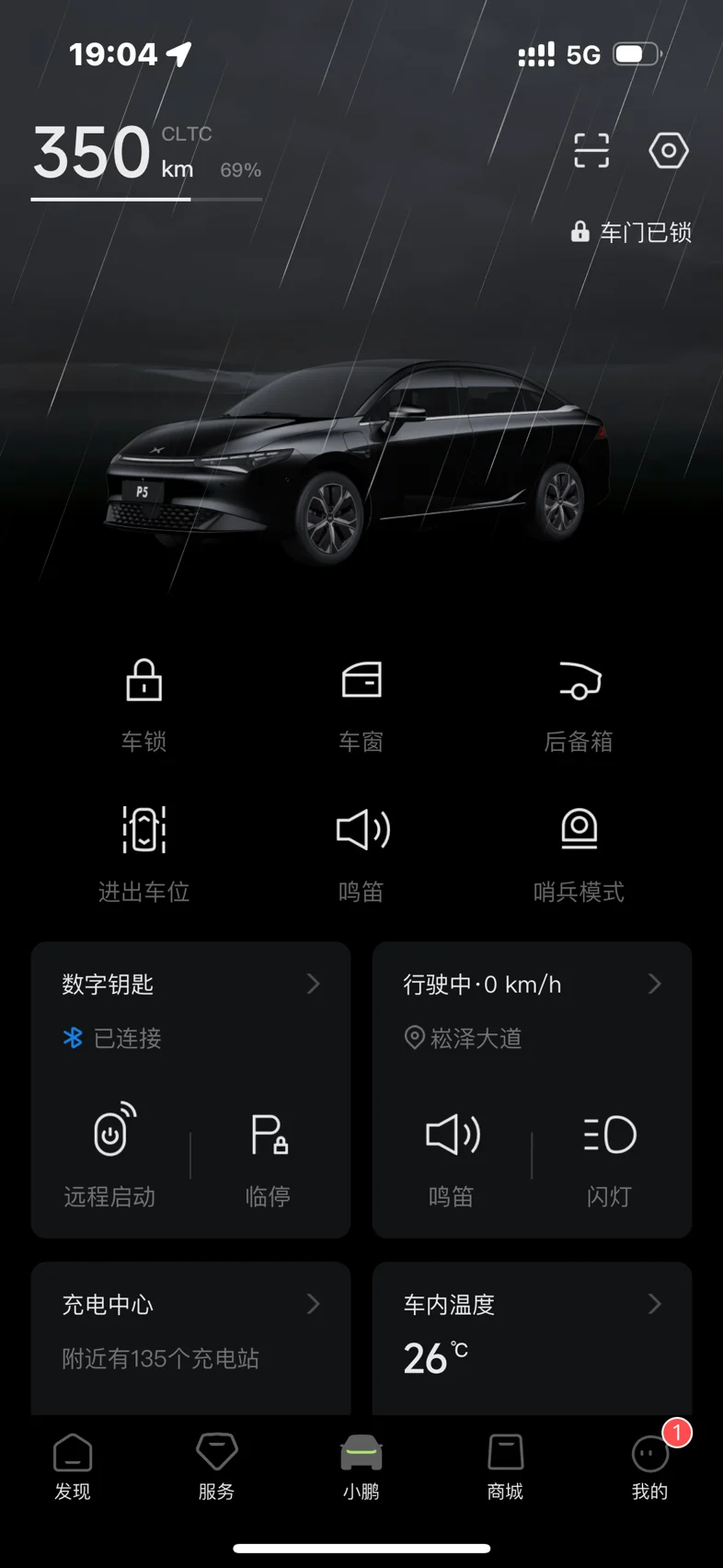Switch to the 发现 tab
The width and height of the screenshot is (723, 1568).
73,1467
